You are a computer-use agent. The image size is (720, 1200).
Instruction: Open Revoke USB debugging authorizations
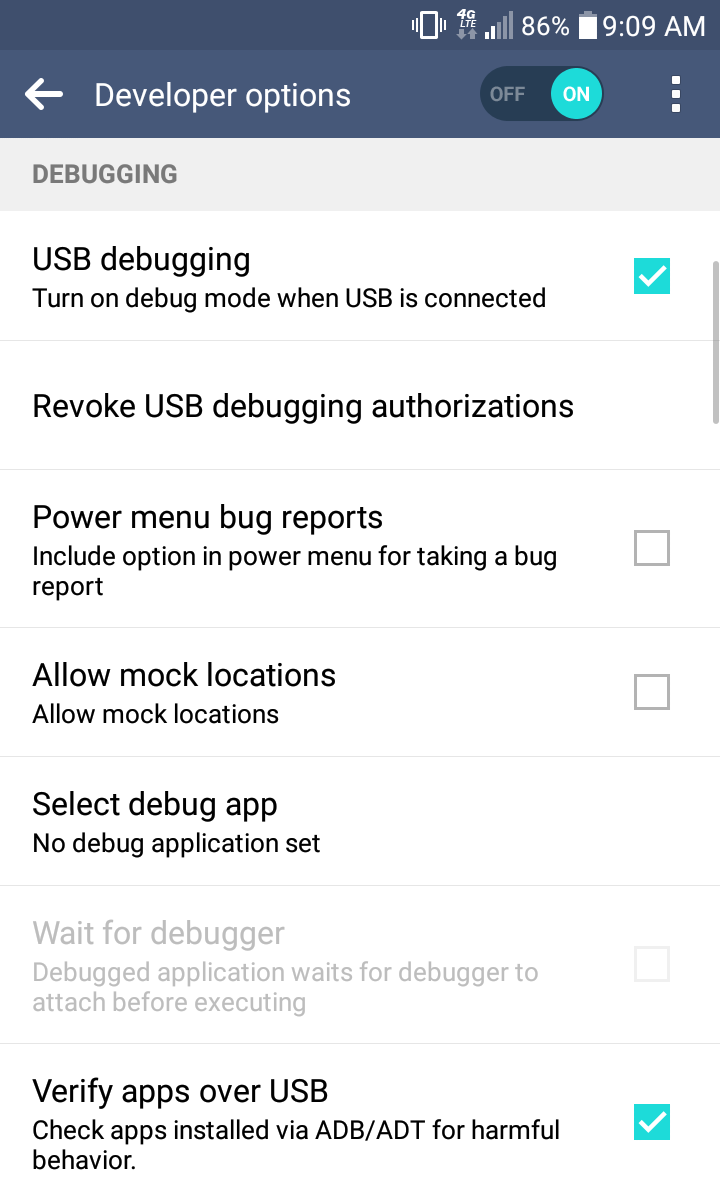pos(303,406)
